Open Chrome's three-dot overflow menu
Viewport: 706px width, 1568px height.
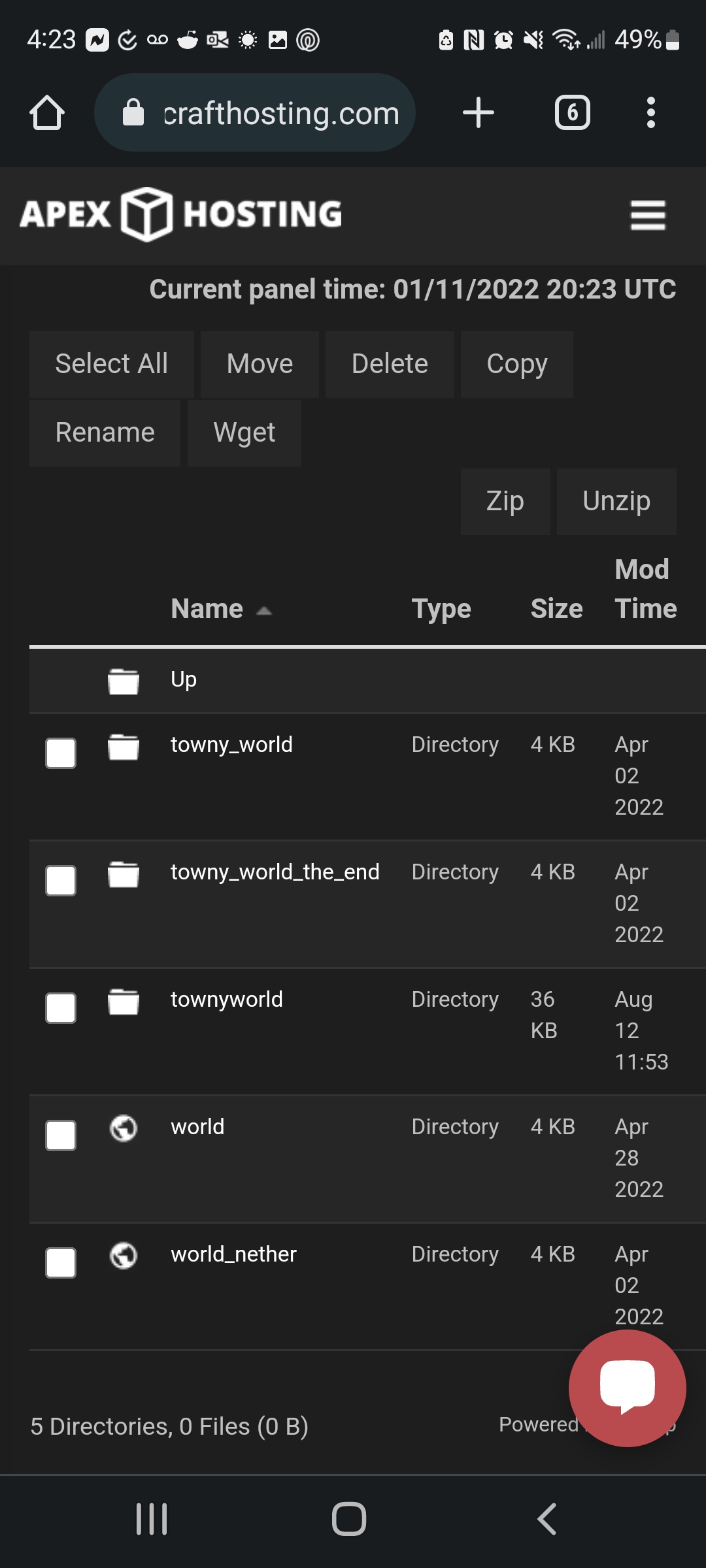650,112
